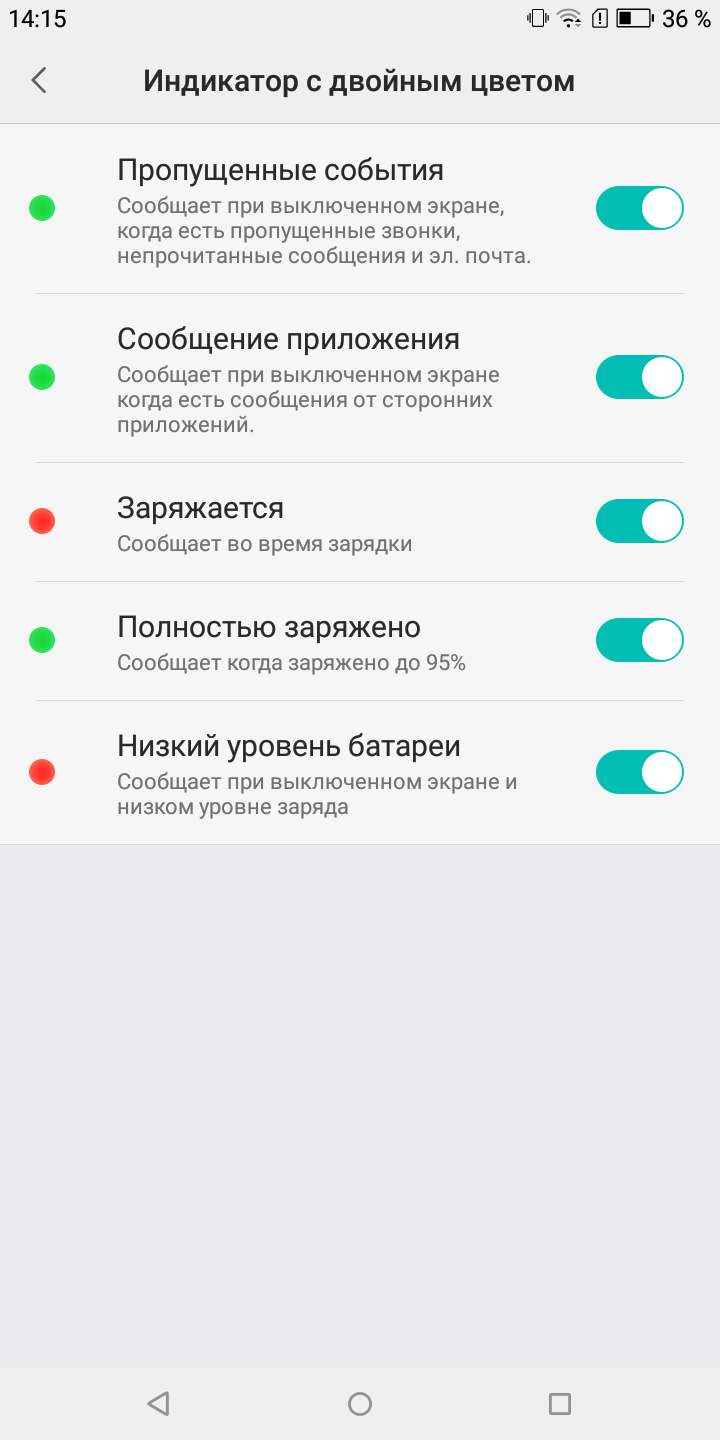Image resolution: width=720 pixels, height=1440 pixels.
Task: Toggle the Заряжается indicator switch
Action: point(640,521)
